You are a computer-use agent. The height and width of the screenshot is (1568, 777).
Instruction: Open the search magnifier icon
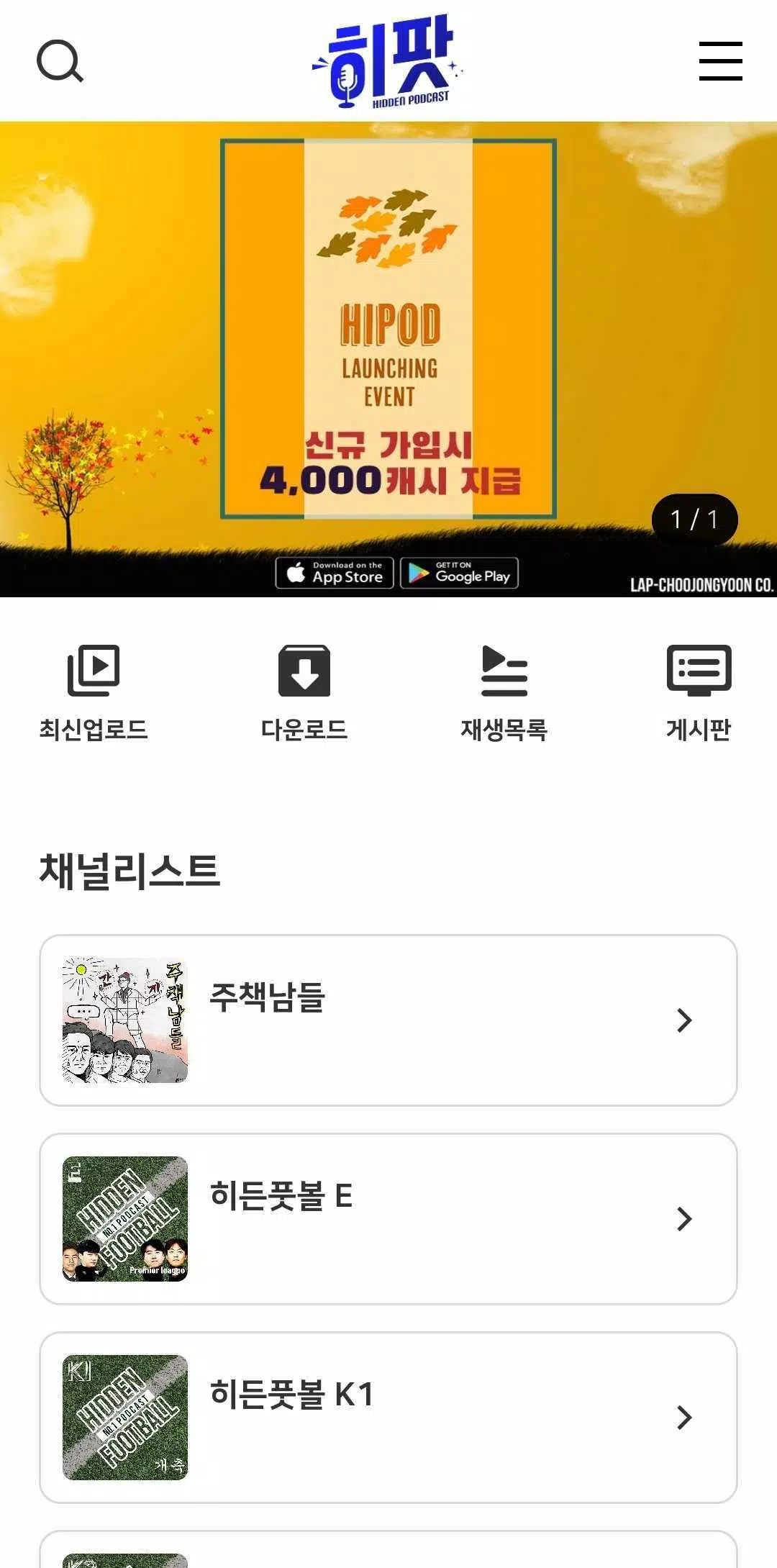point(60,61)
